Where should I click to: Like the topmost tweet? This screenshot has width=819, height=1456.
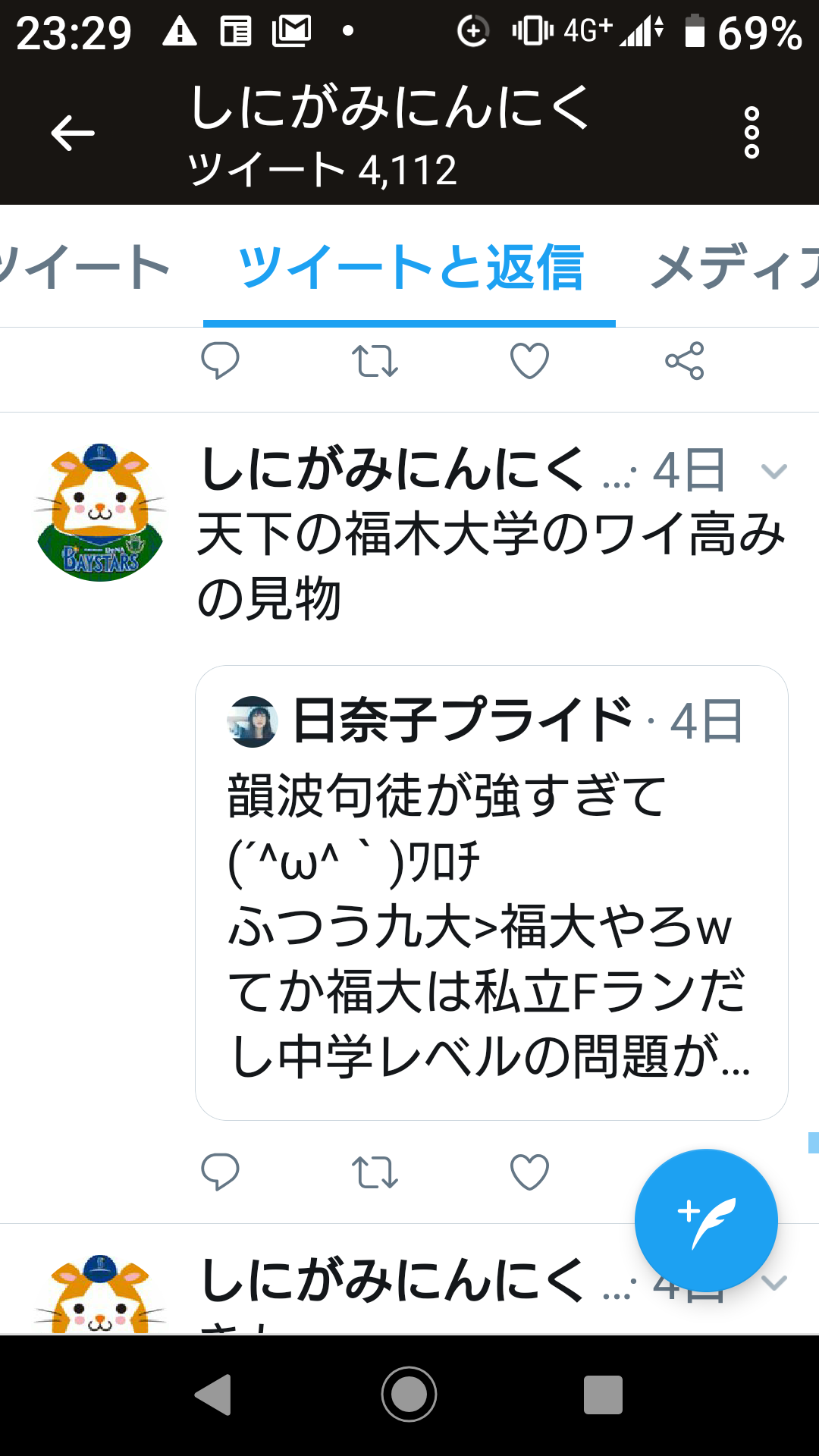pos(529,360)
